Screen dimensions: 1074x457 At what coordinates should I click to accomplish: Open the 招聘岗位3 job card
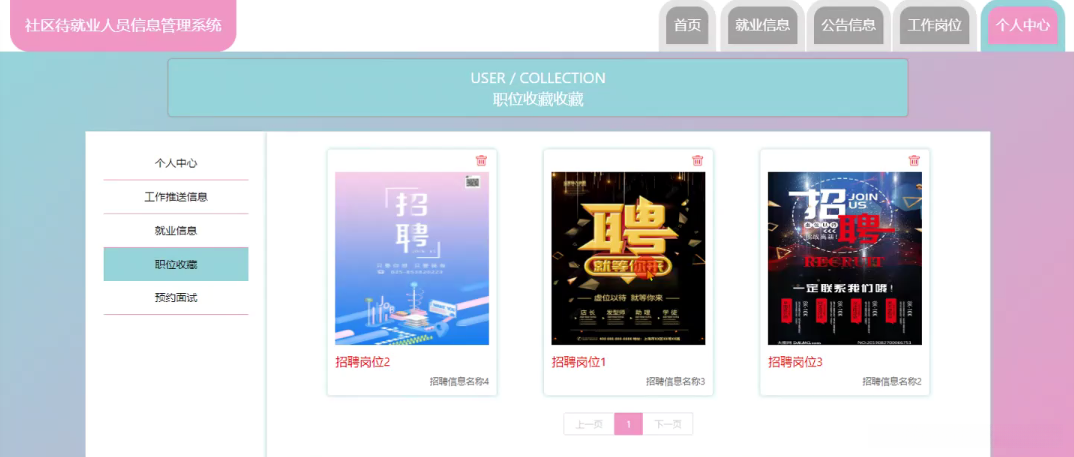(844, 259)
